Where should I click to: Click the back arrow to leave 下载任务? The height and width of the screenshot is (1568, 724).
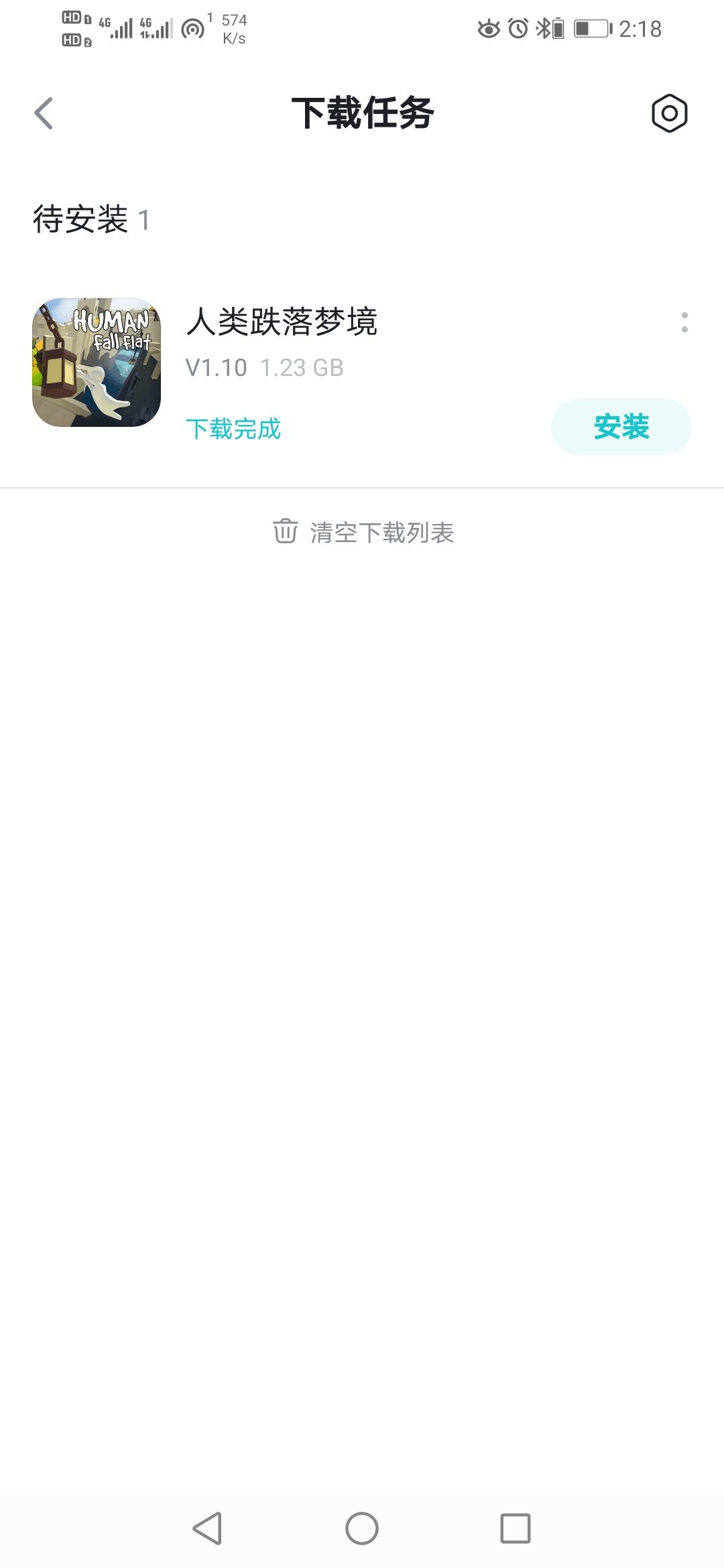pyautogui.click(x=44, y=113)
